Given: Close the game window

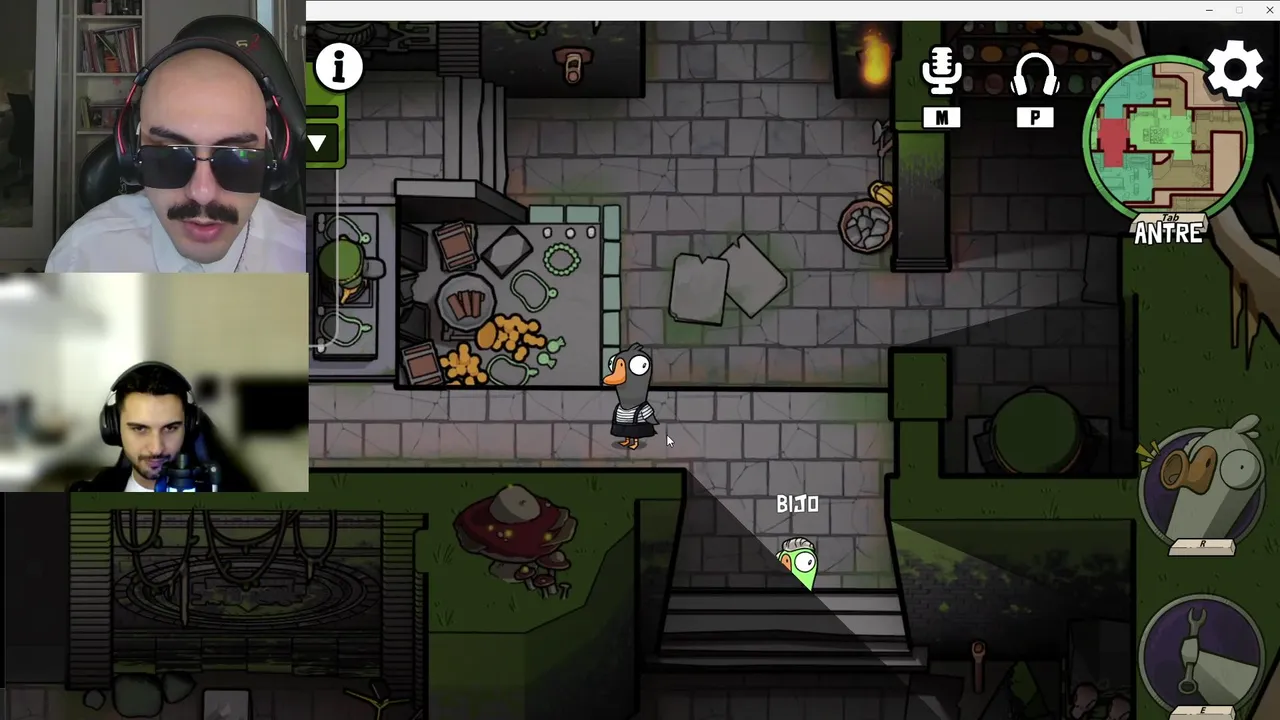Looking at the screenshot, I should pyautogui.click(x=1270, y=10).
